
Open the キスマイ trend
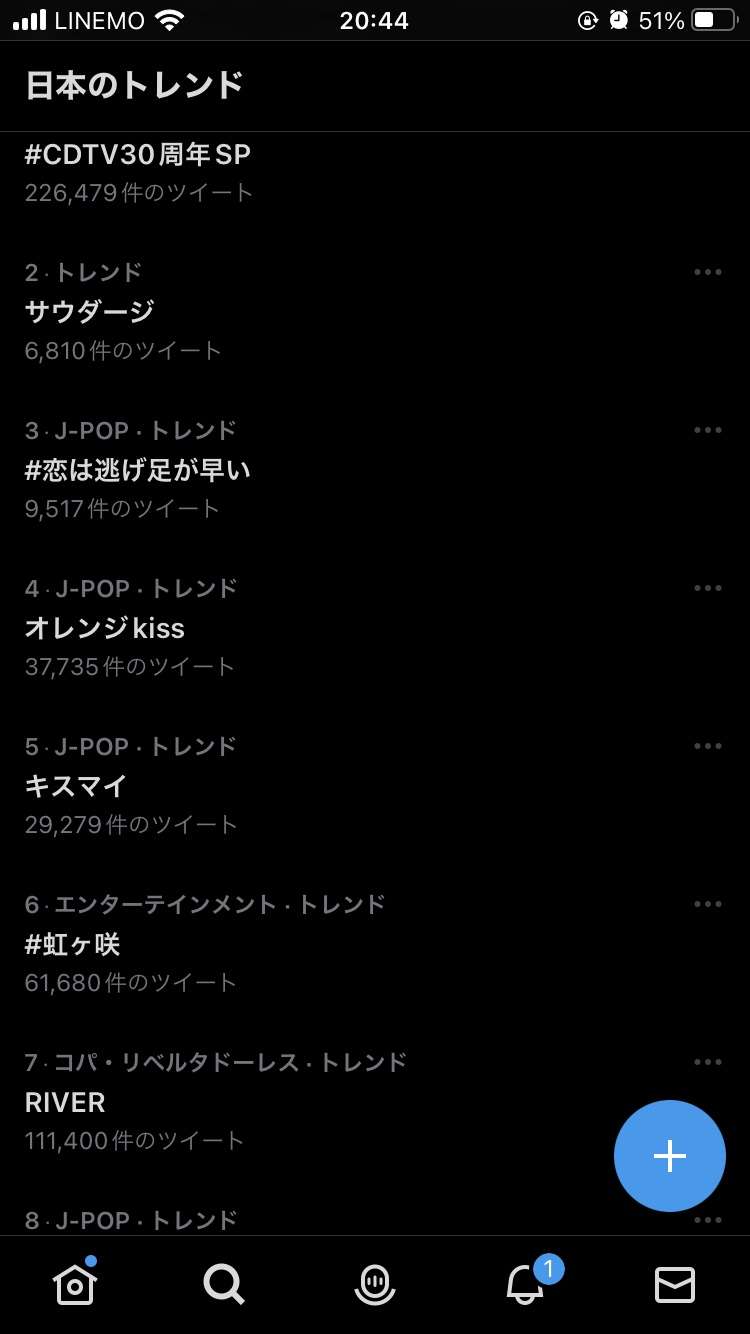(x=76, y=786)
